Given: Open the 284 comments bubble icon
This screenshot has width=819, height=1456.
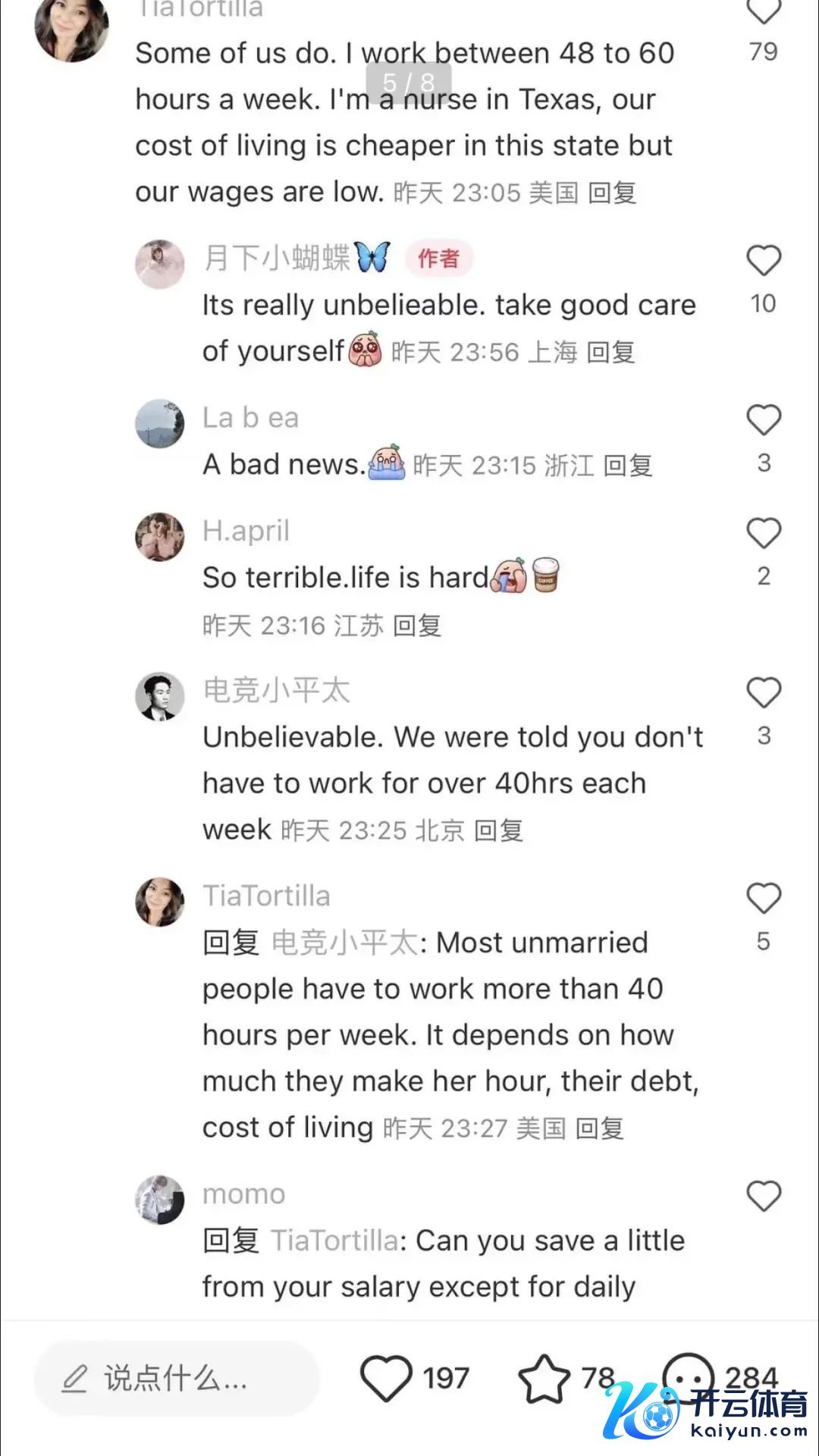Looking at the screenshot, I should coord(688,1376).
